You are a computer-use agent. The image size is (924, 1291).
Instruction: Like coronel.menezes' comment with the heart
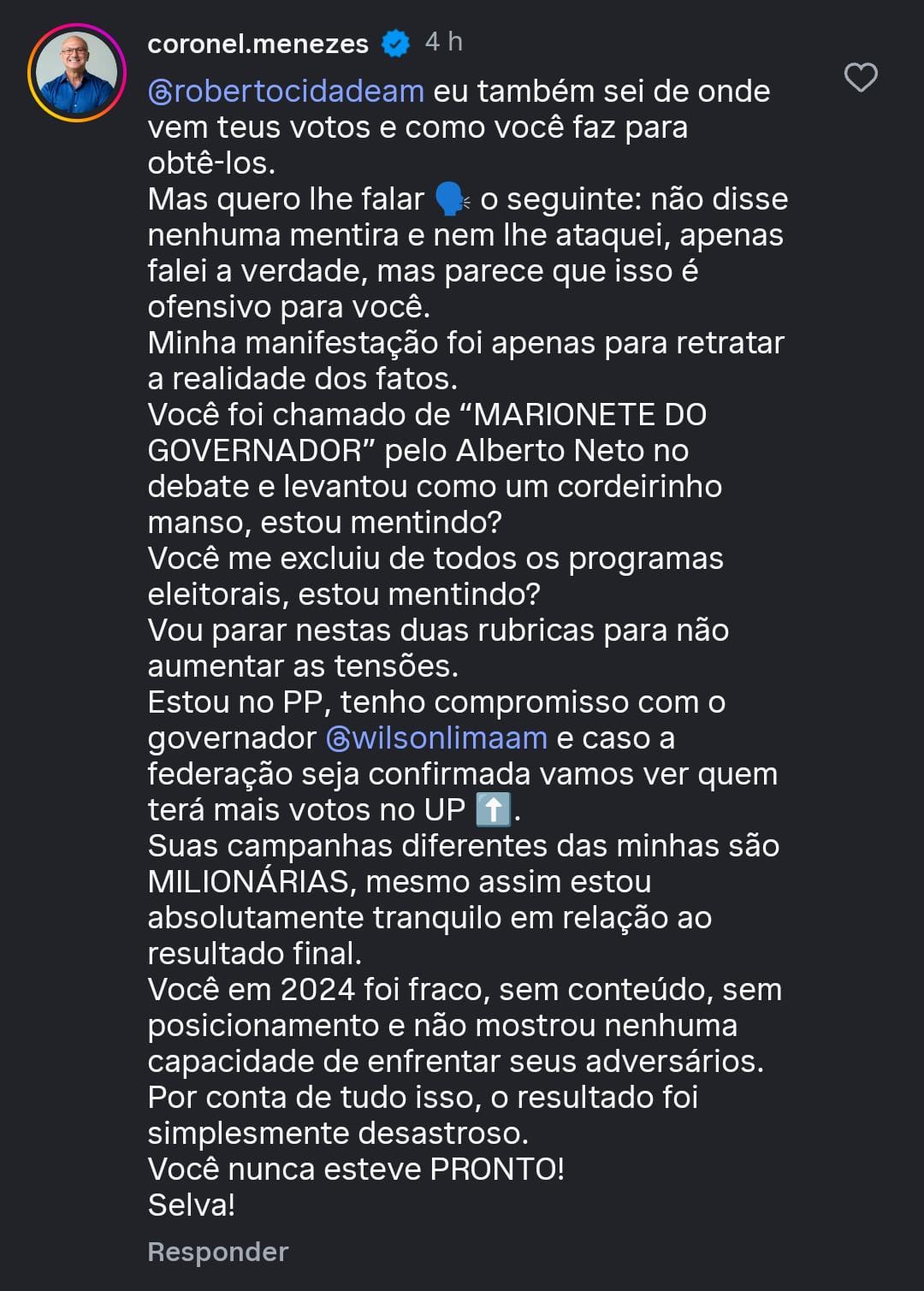(x=861, y=78)
